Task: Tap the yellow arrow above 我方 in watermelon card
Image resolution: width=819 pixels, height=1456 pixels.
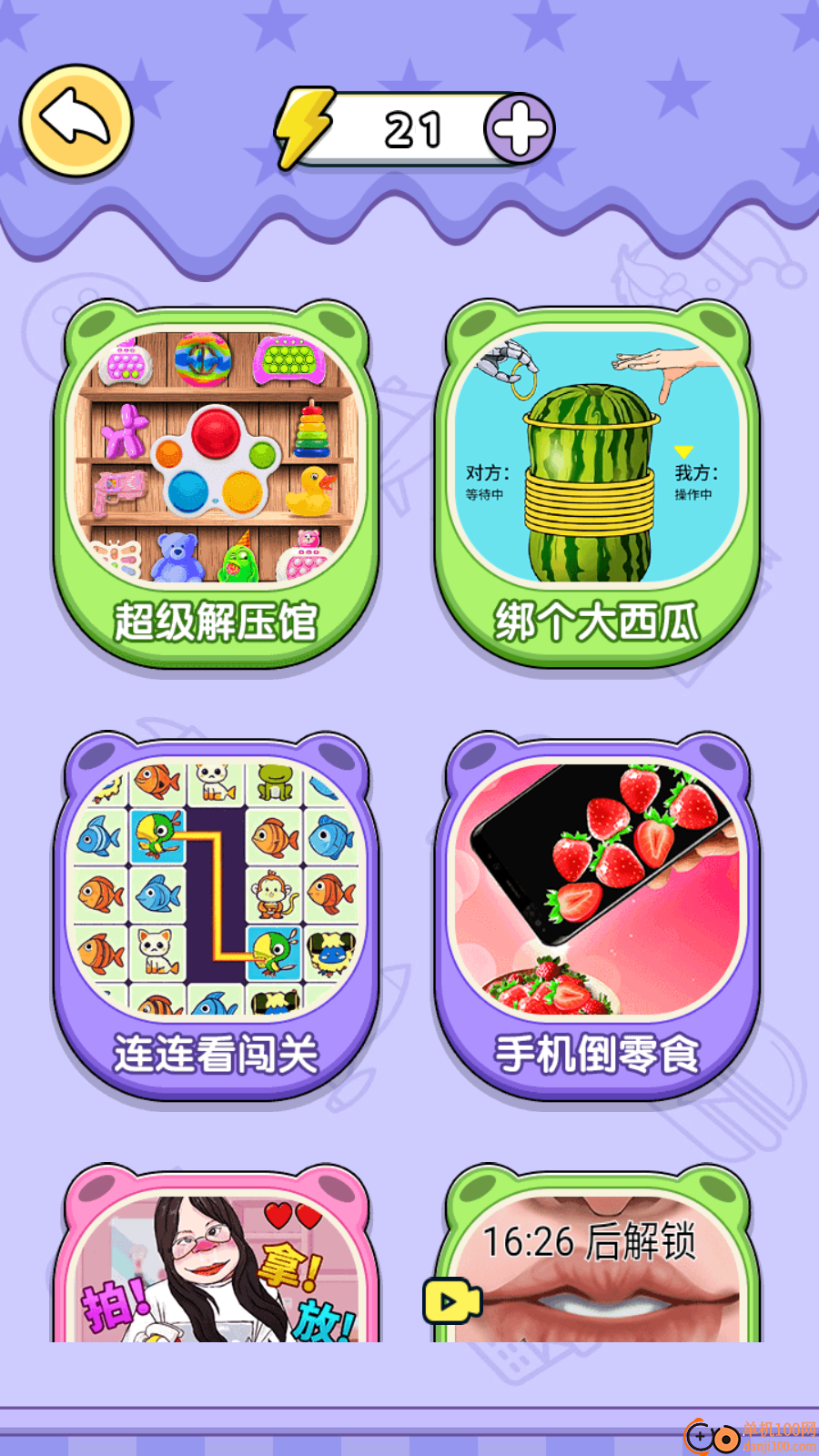Action: pos(685,448)
